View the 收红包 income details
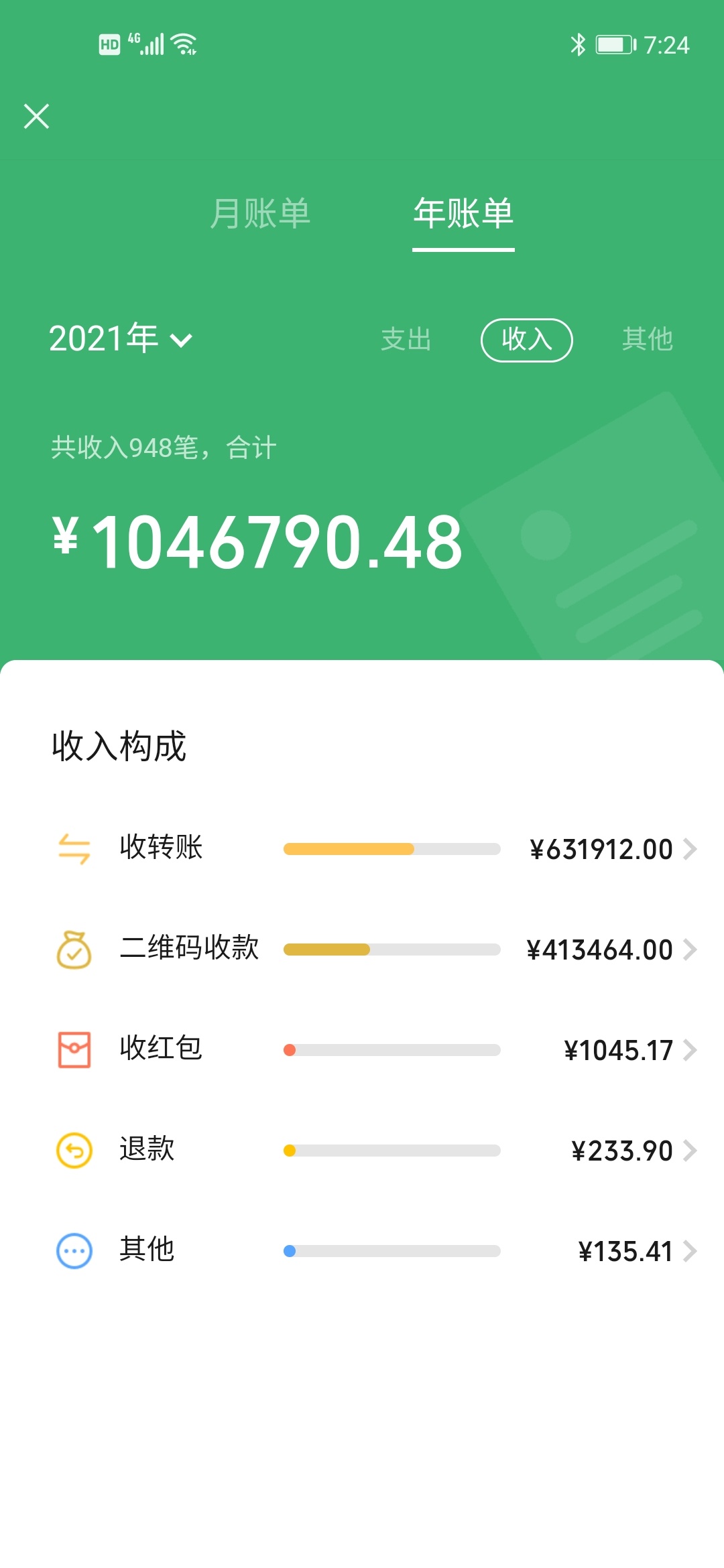Screen dimensions: 724x1568 click(375, 1050)
